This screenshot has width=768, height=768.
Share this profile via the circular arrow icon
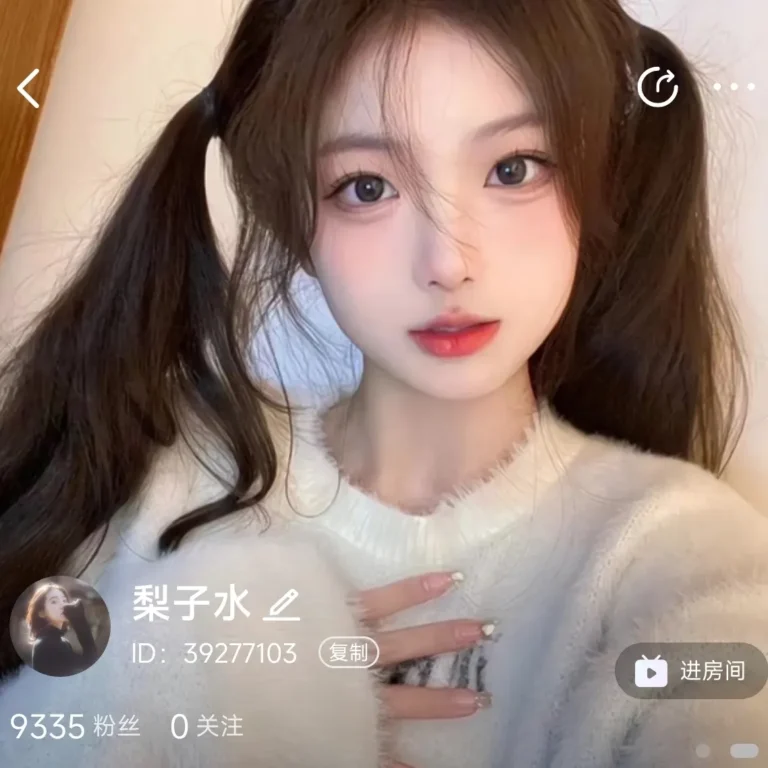[658, 87]
